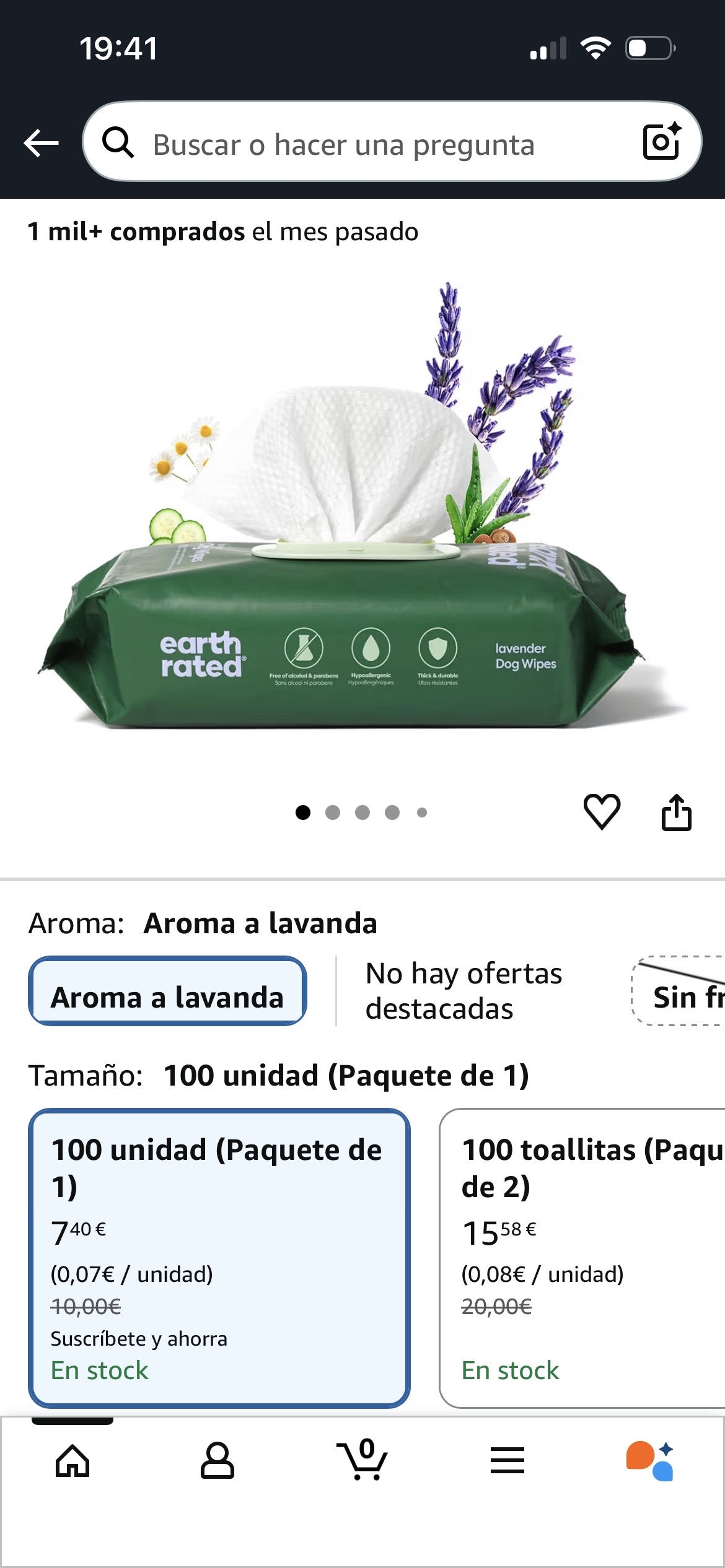The image size is (725, 1568).
Task: Add the dog wipes to your wish list heart
Action: [x=603, y=812]
